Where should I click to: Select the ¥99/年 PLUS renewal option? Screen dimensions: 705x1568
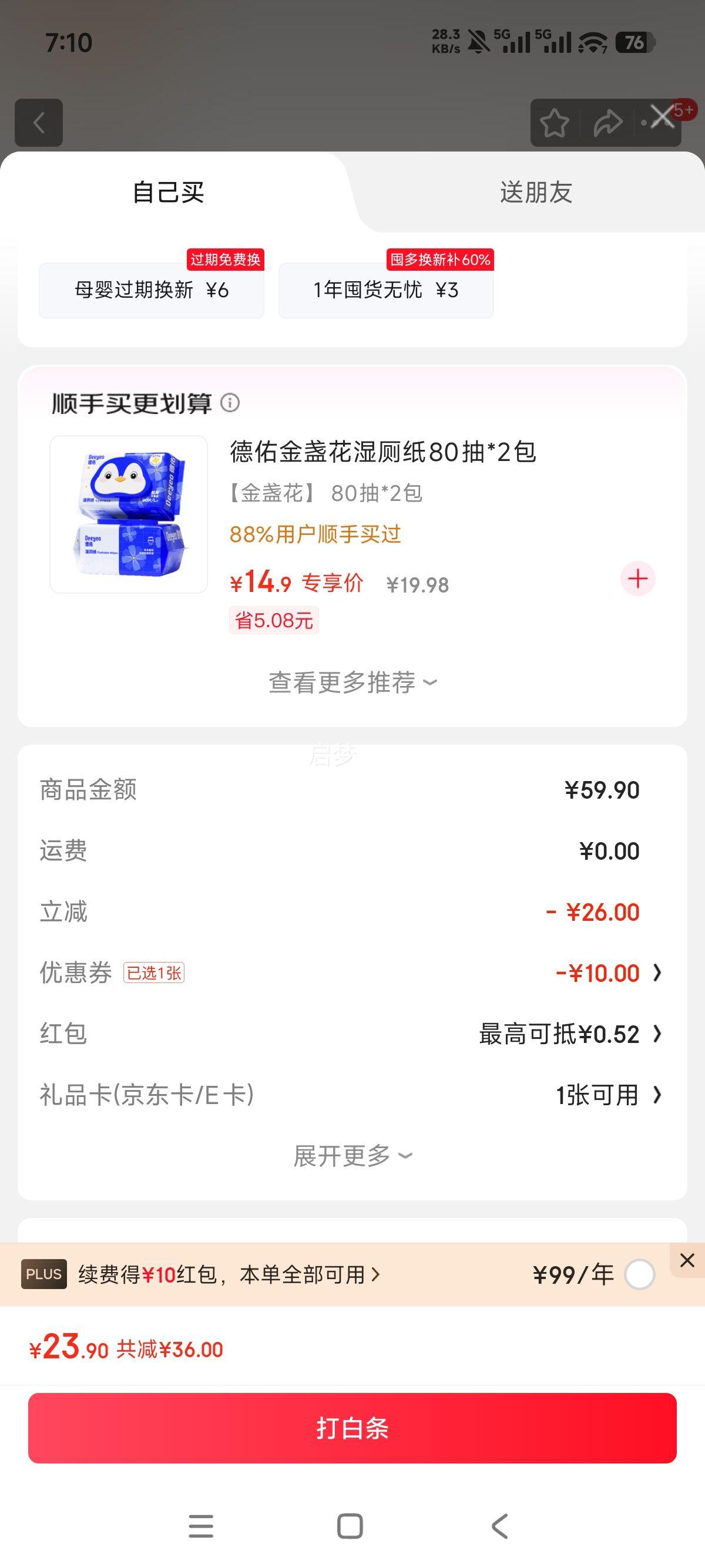pos(639,1274)
